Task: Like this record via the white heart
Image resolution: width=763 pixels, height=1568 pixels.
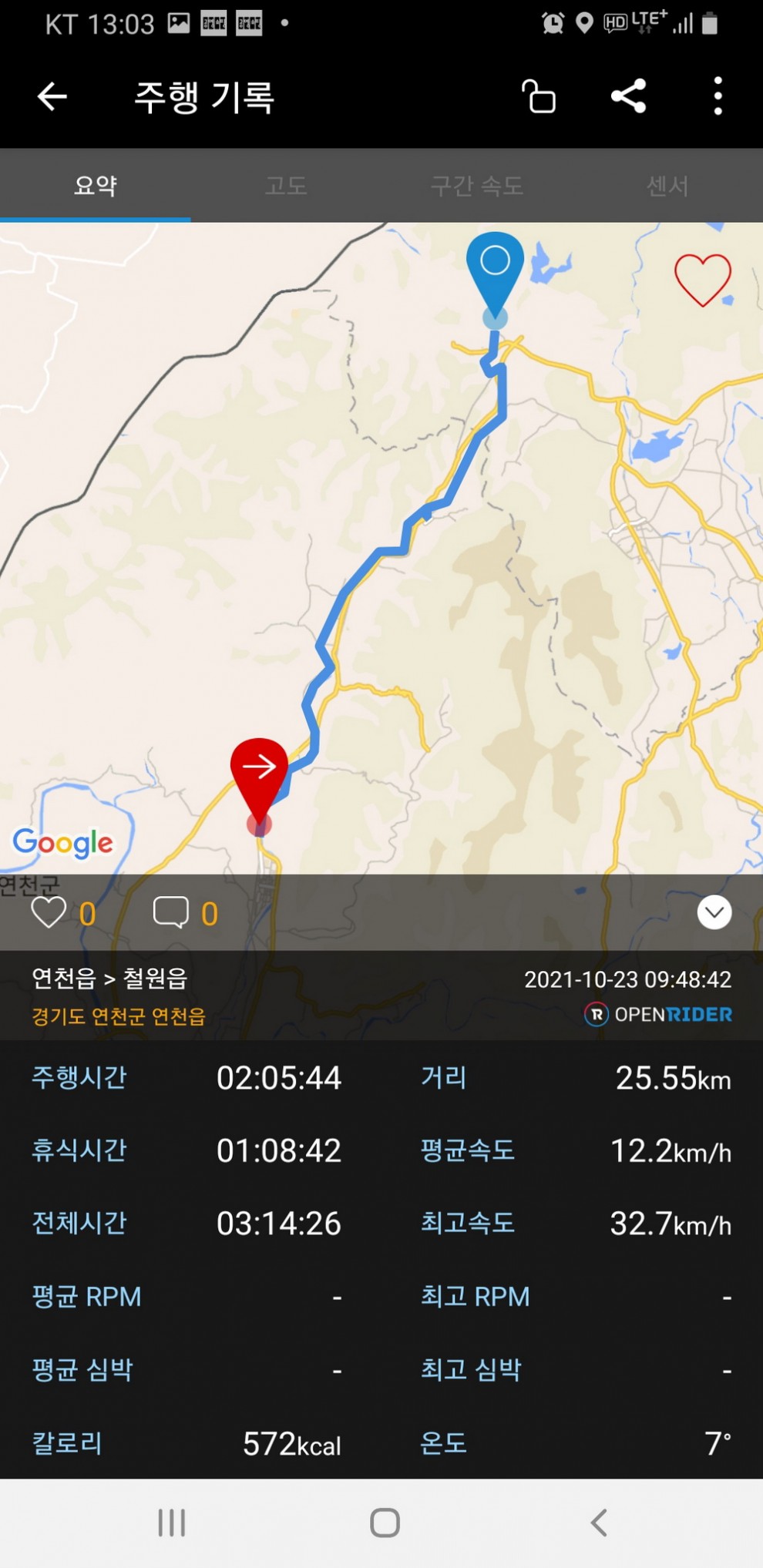Action: pyautogui.click(x=48, y=913)
